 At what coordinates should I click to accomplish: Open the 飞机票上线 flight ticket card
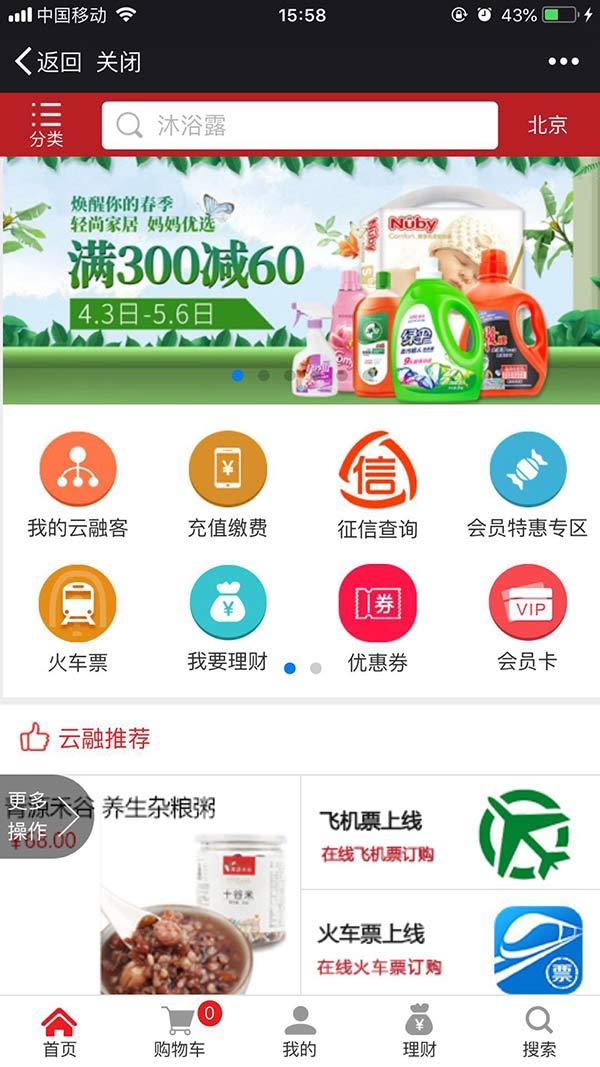tap(450, 833)
